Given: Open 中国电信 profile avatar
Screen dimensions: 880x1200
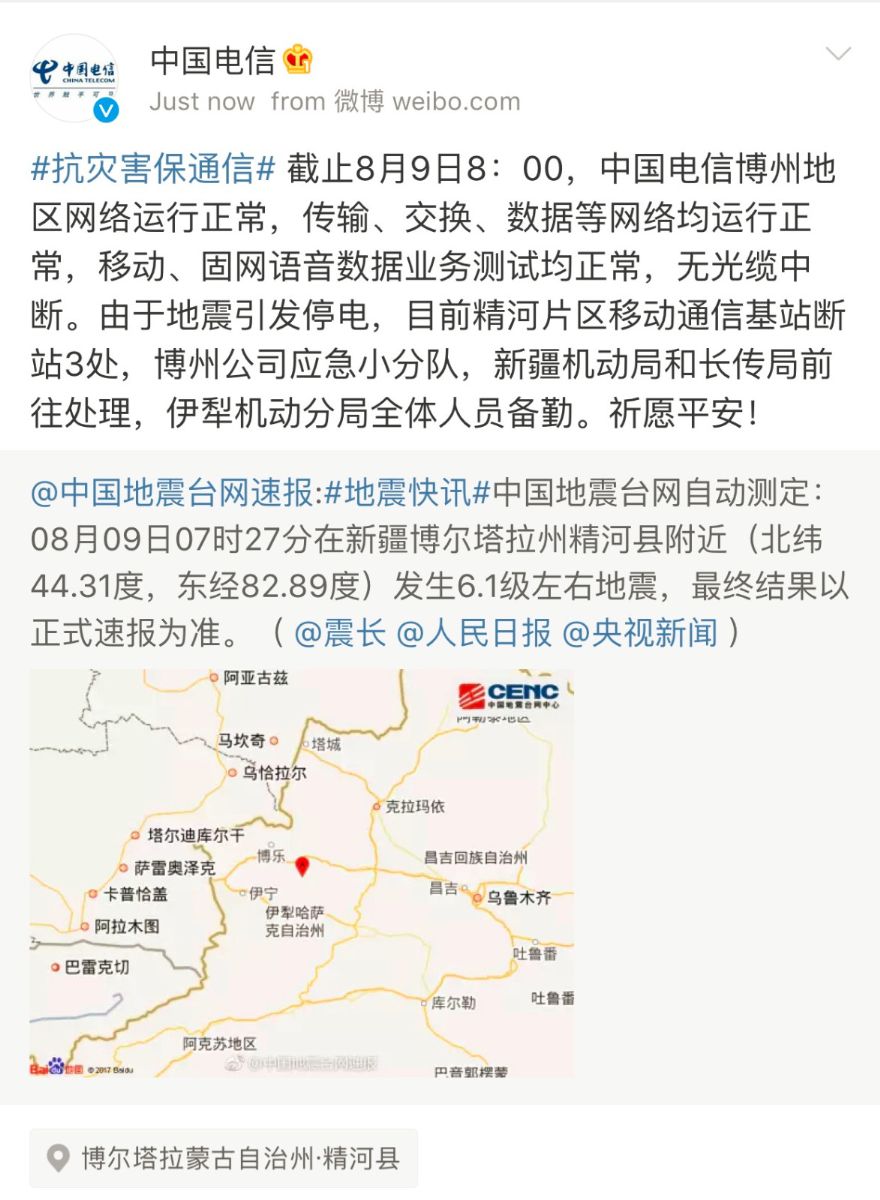Looking at the screenshot, I should [75, 78].
